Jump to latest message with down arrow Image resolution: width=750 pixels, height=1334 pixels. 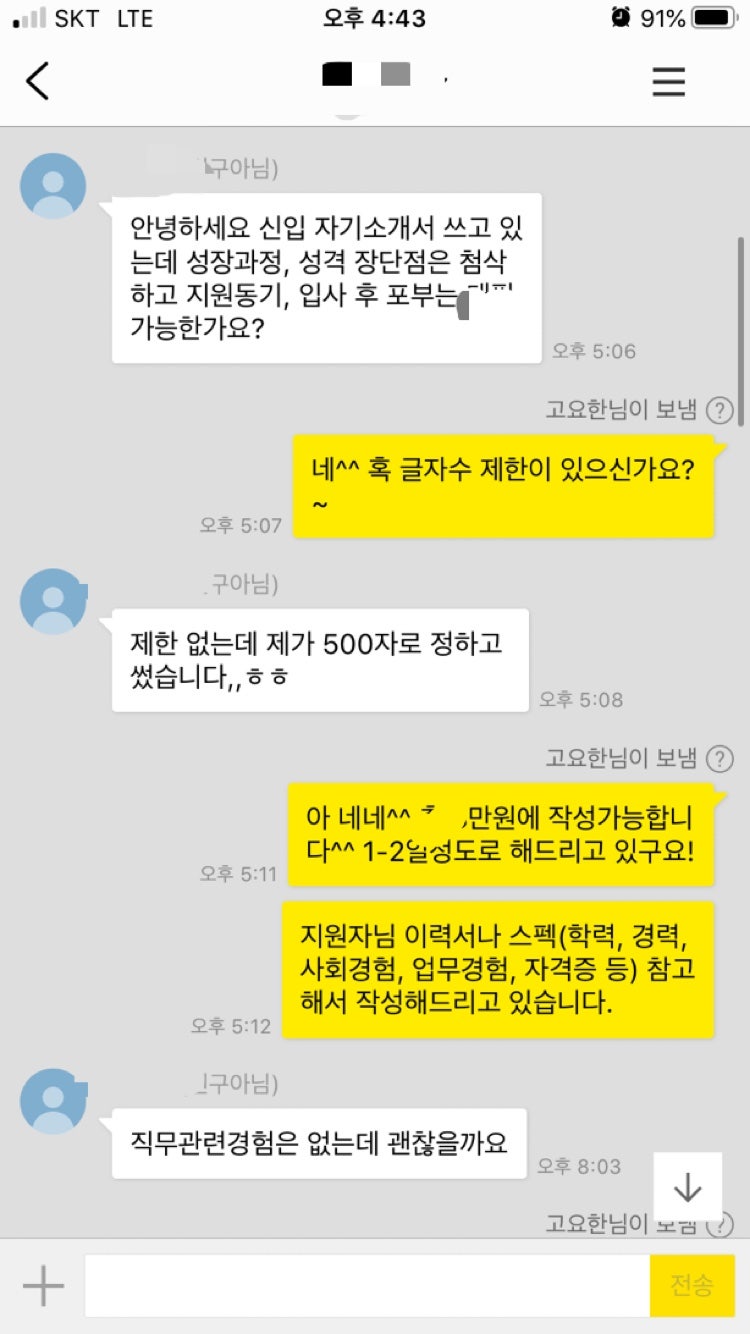click(x=687, y=1186)
